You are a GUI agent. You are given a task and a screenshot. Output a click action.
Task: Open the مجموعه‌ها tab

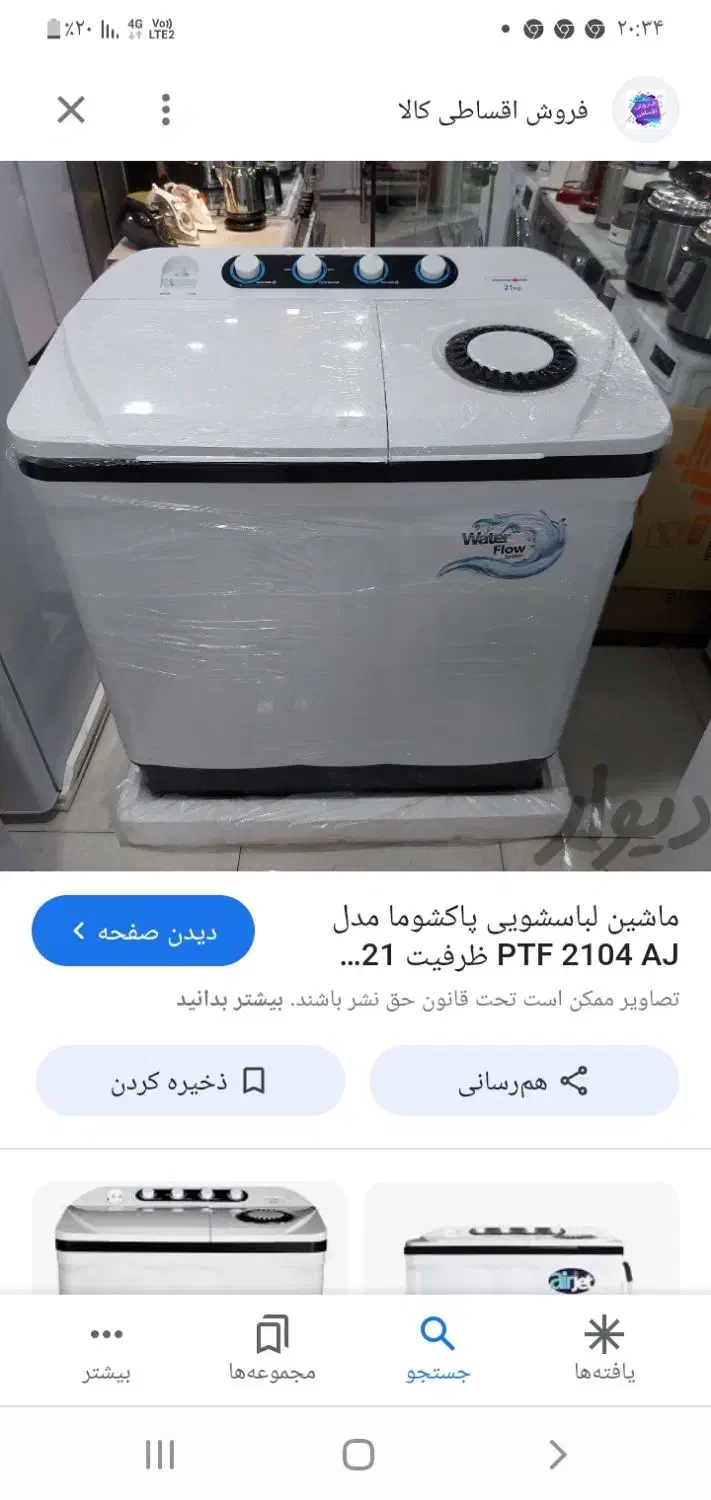click(x=272, y=1348)
